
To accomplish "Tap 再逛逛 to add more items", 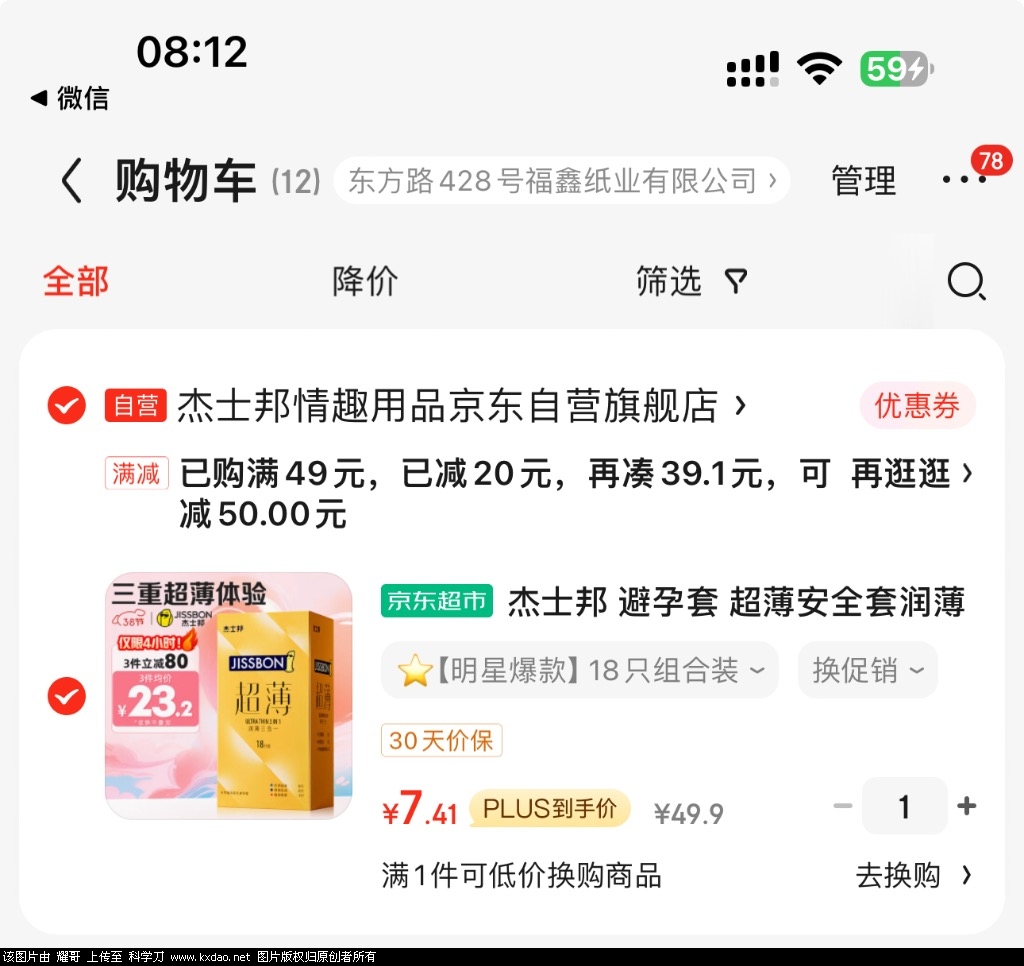I will [x=910, y=474].
